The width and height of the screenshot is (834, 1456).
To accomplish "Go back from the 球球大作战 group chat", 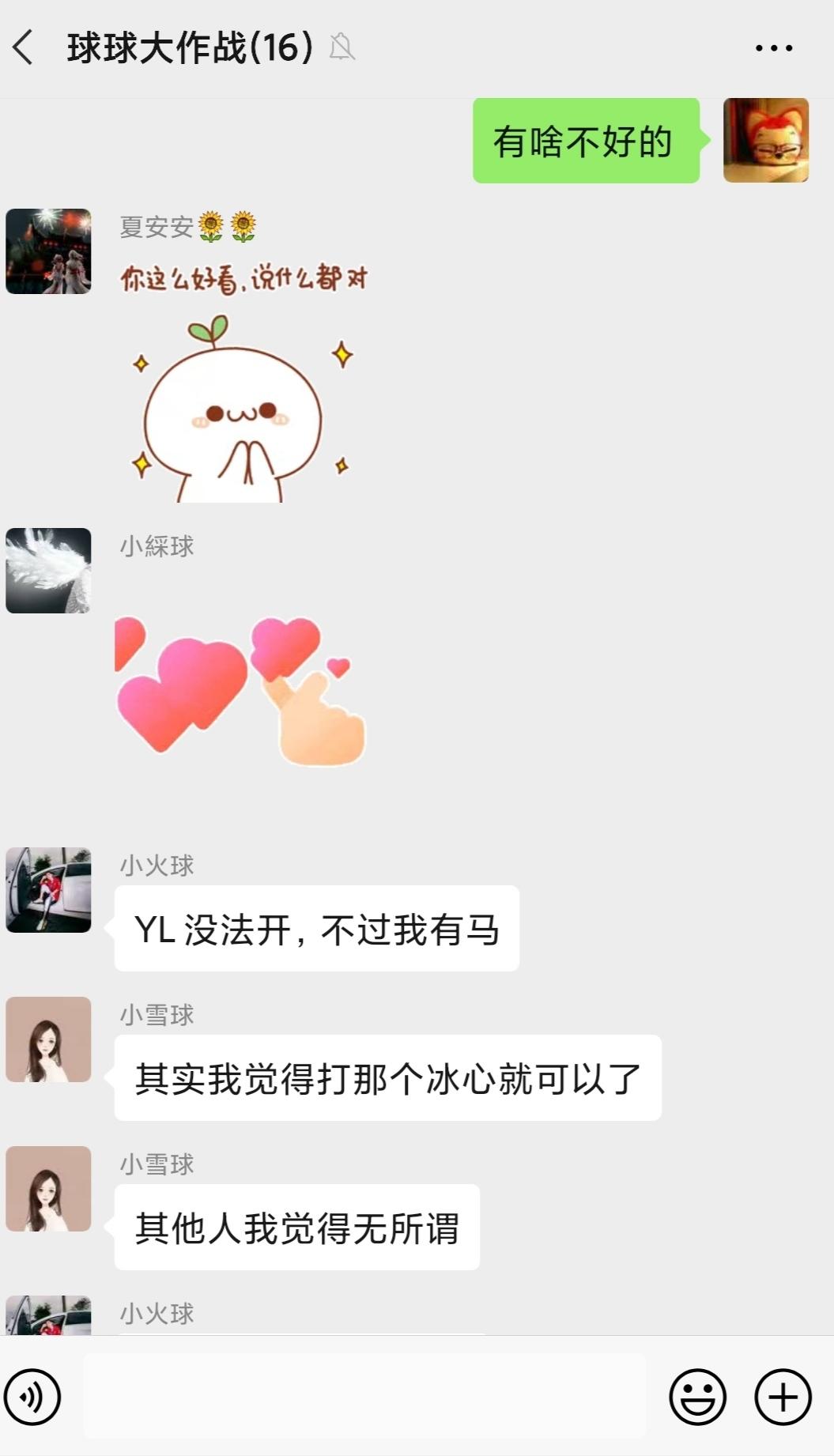I will tap(24, 47).
